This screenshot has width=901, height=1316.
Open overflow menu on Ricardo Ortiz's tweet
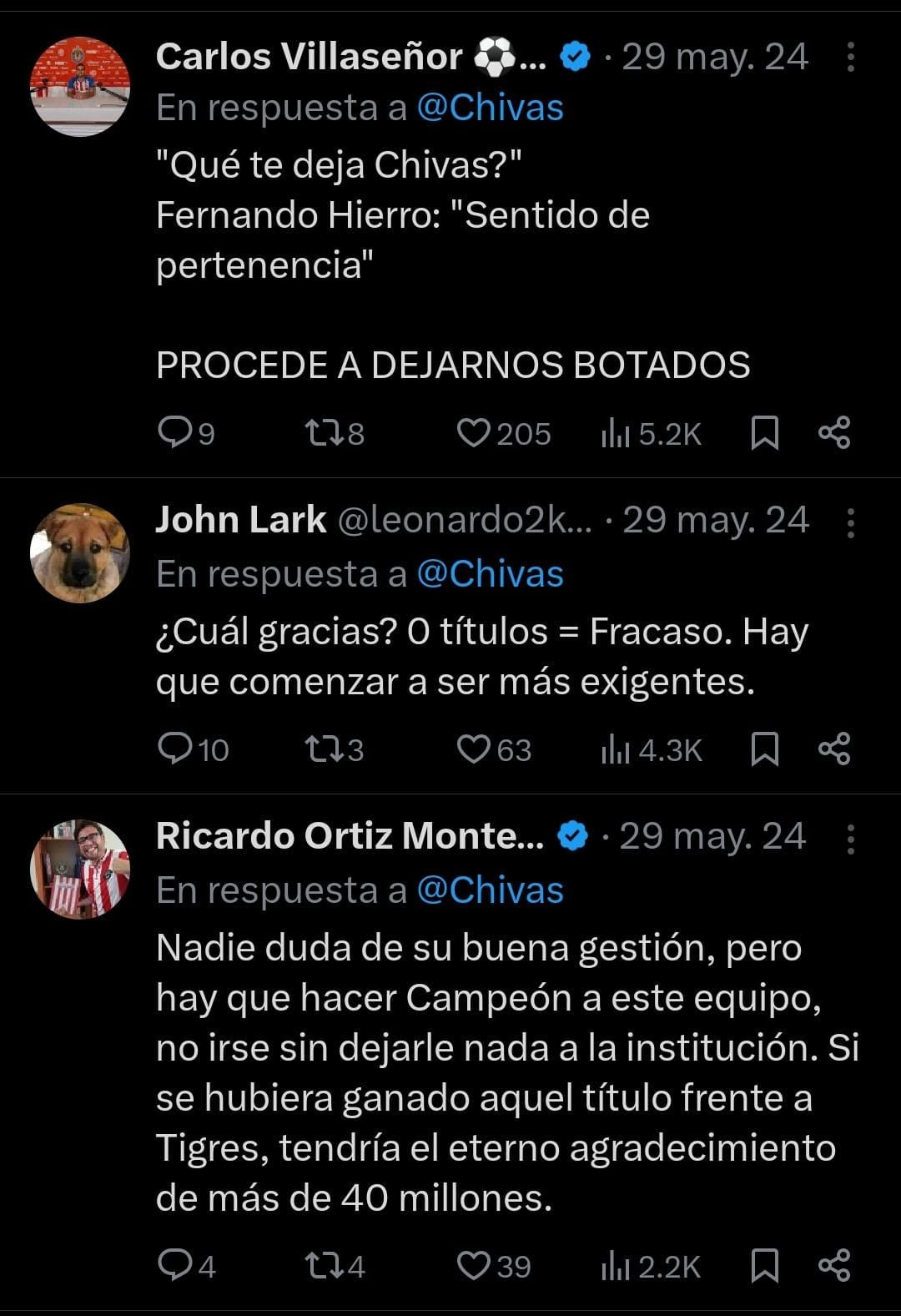click(850, 838)
